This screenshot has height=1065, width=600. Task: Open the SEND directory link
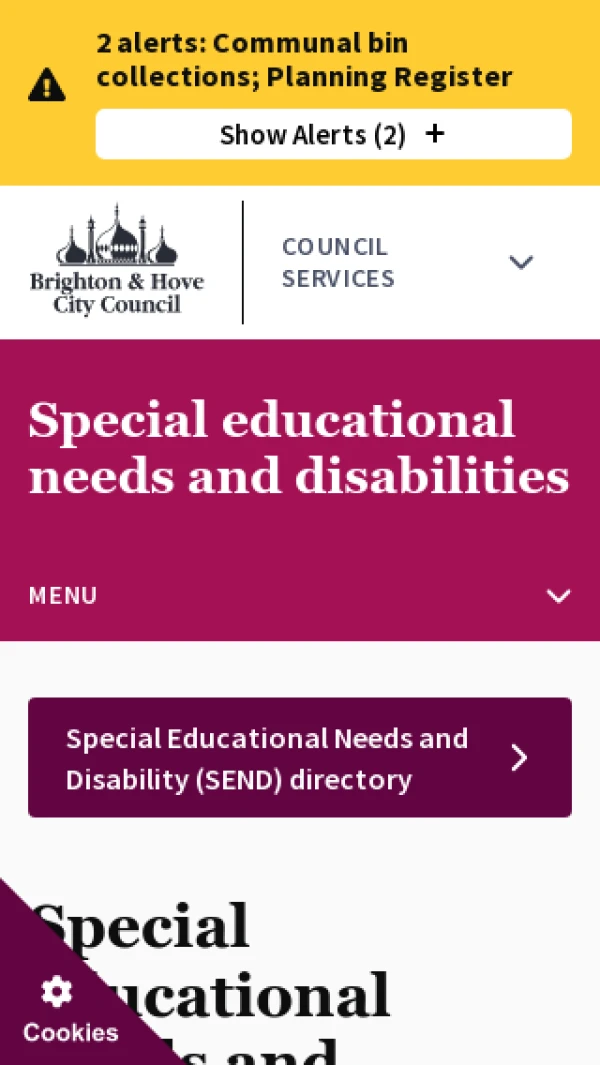tap(300, 758)
